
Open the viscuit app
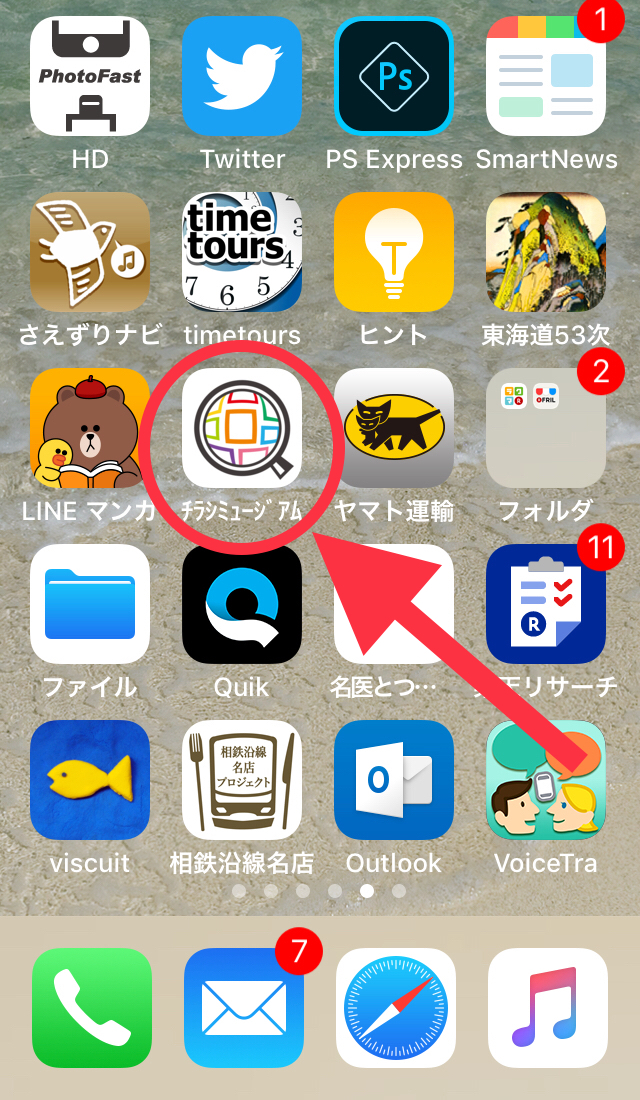[x=90, y=780]
